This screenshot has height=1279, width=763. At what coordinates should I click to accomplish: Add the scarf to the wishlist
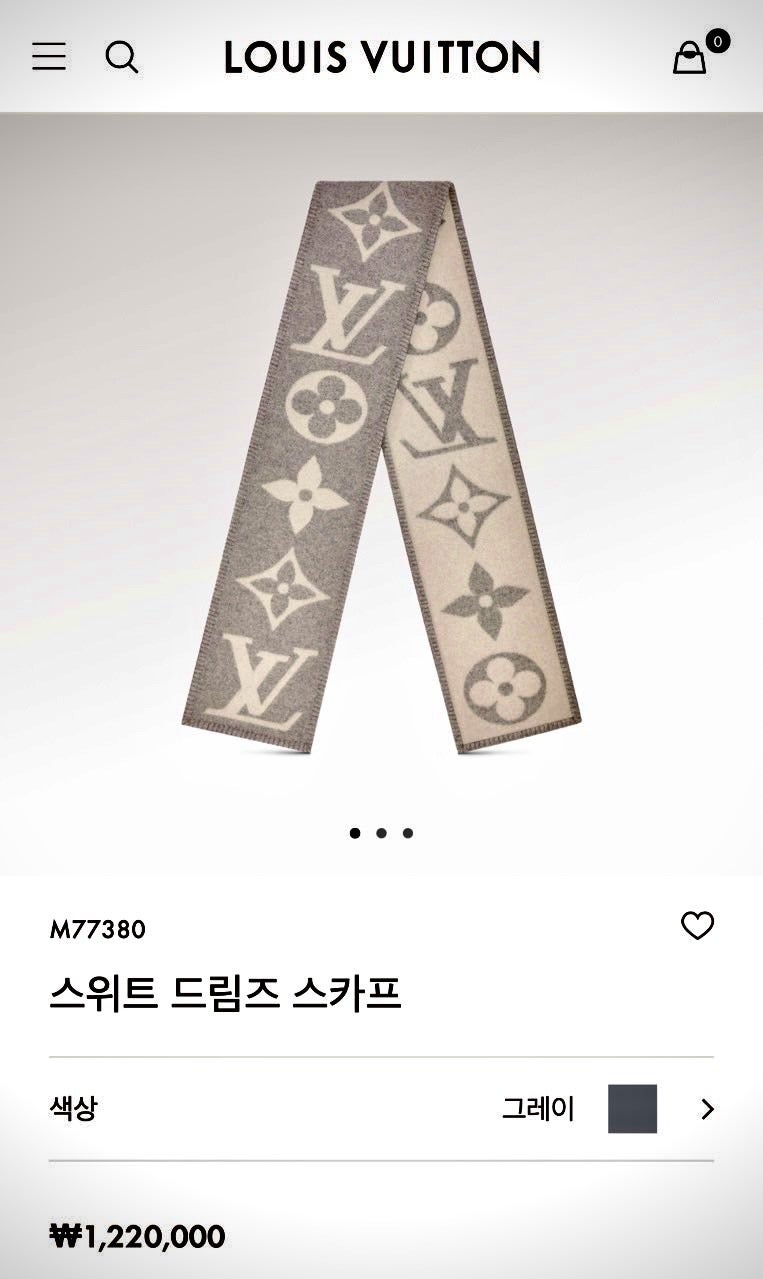697,926
